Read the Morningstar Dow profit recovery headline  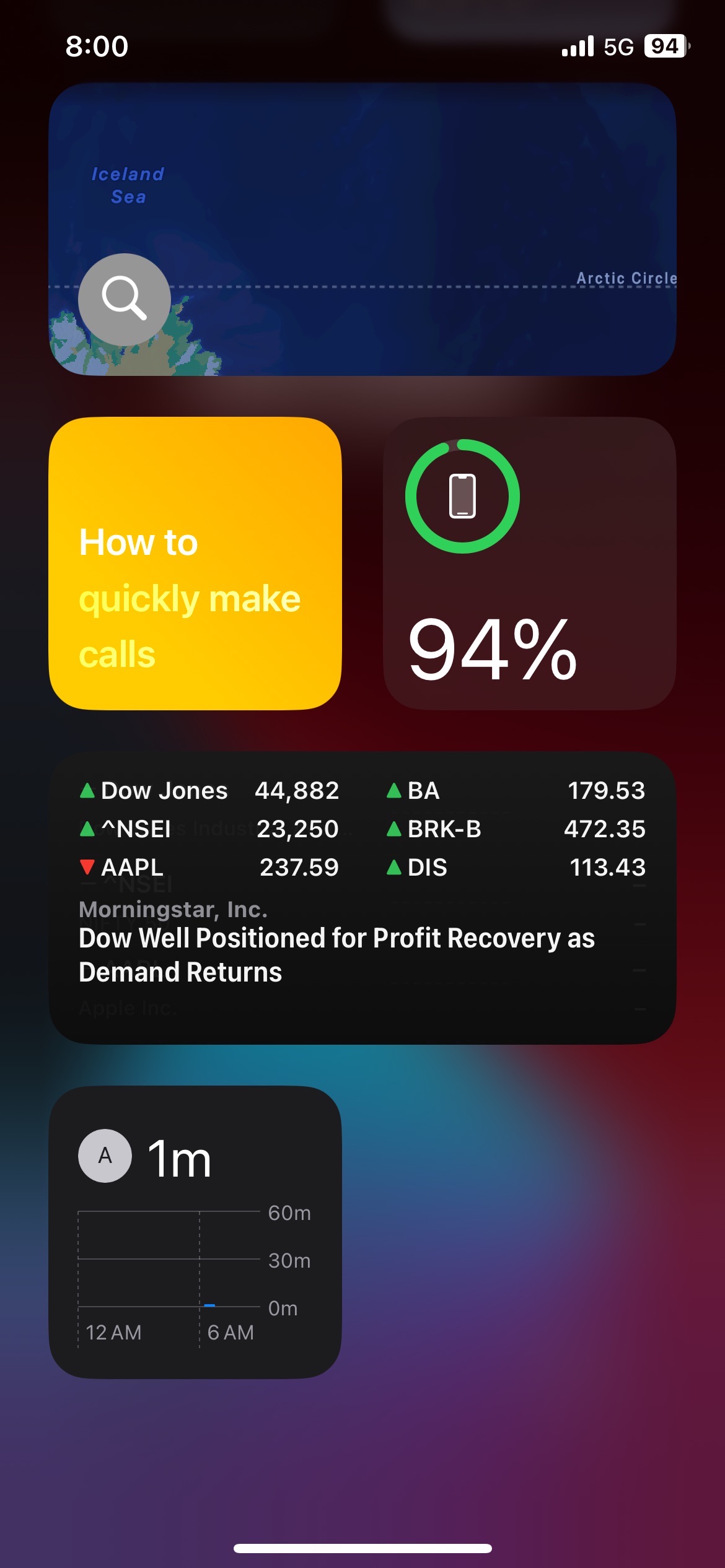[336, 954]
